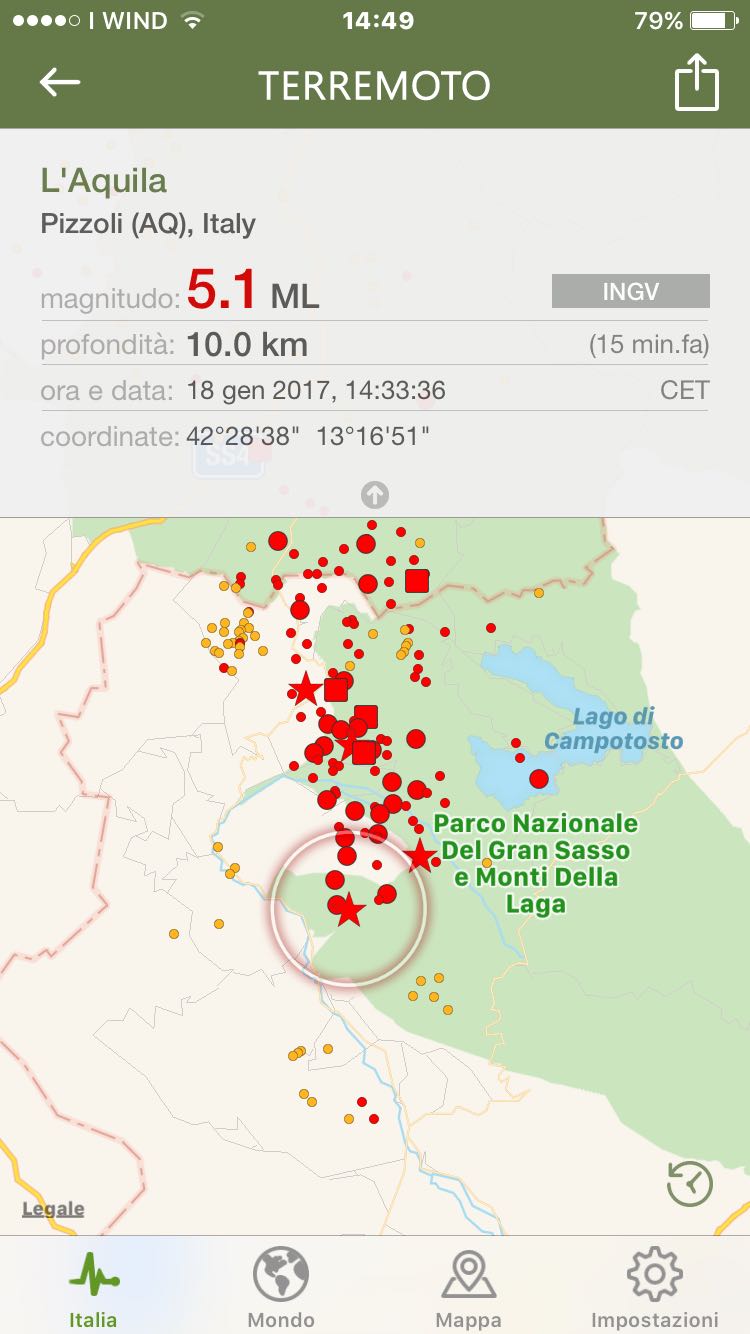Viewport: 750px width, 1334px height.
Task: Switch to the Mondo tab
Action: [x=281, y=1287]
